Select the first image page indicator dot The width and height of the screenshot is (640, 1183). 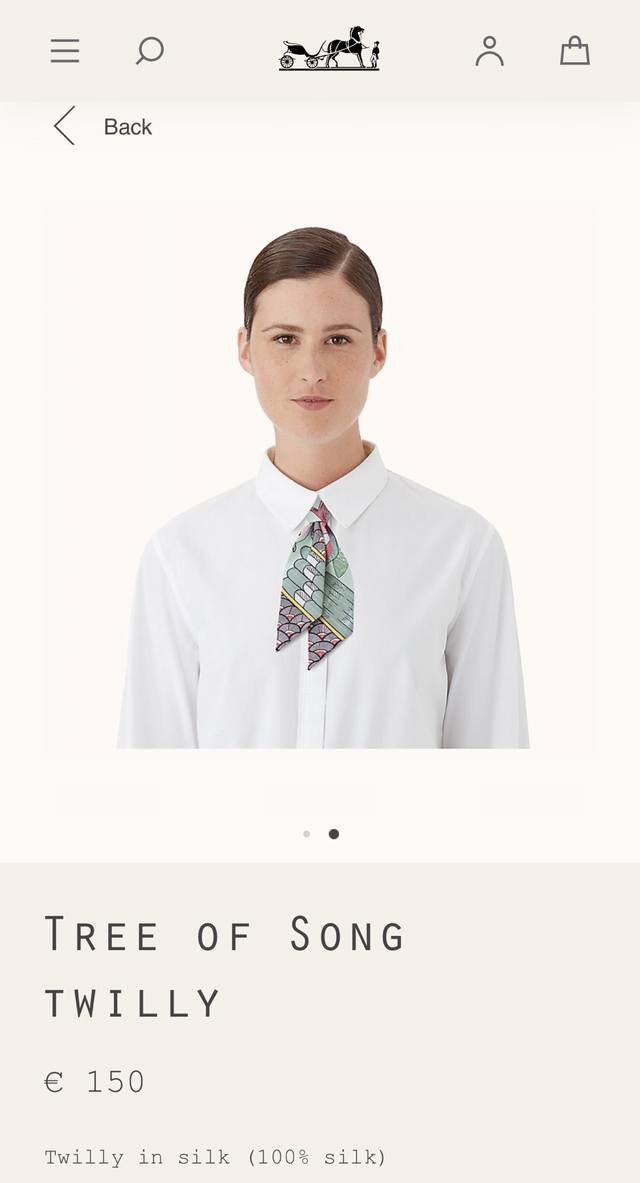tap(306, 834)
